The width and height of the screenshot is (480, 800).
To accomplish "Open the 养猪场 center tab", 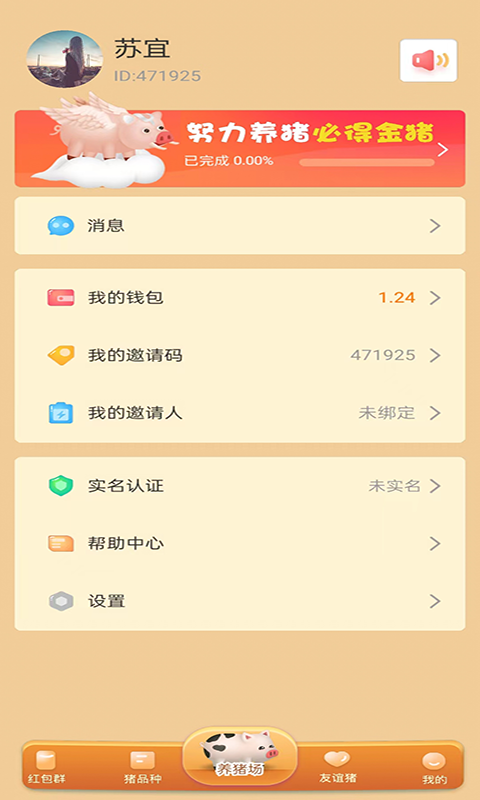I will coord(240,756).
